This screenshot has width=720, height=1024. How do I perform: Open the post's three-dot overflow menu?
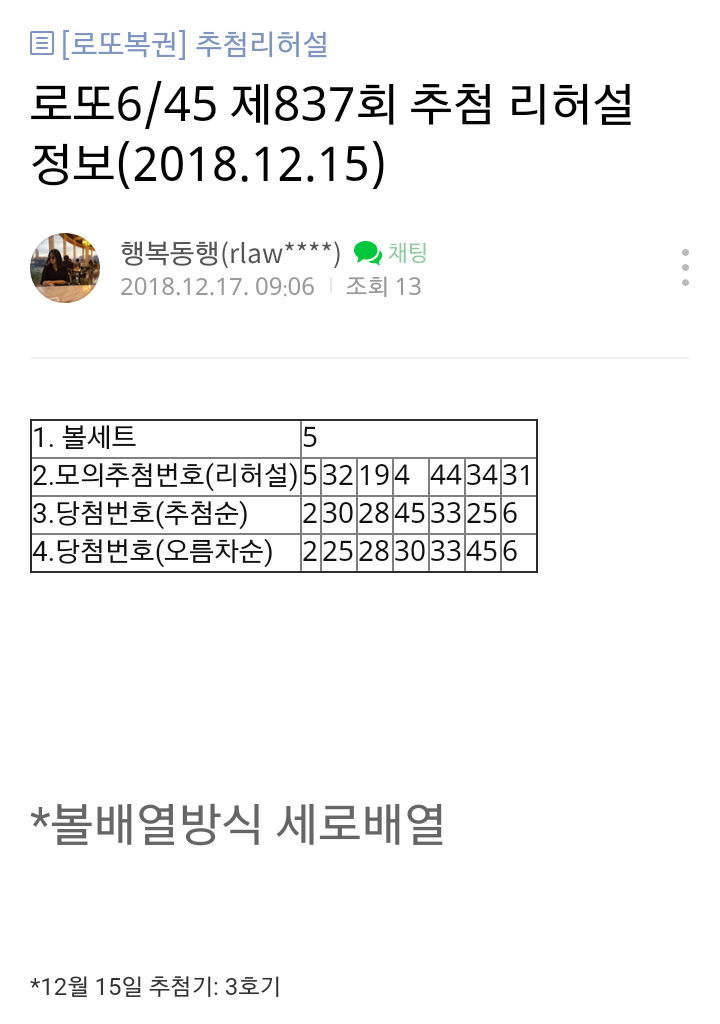pyautogui.click(x=685, y=268)
